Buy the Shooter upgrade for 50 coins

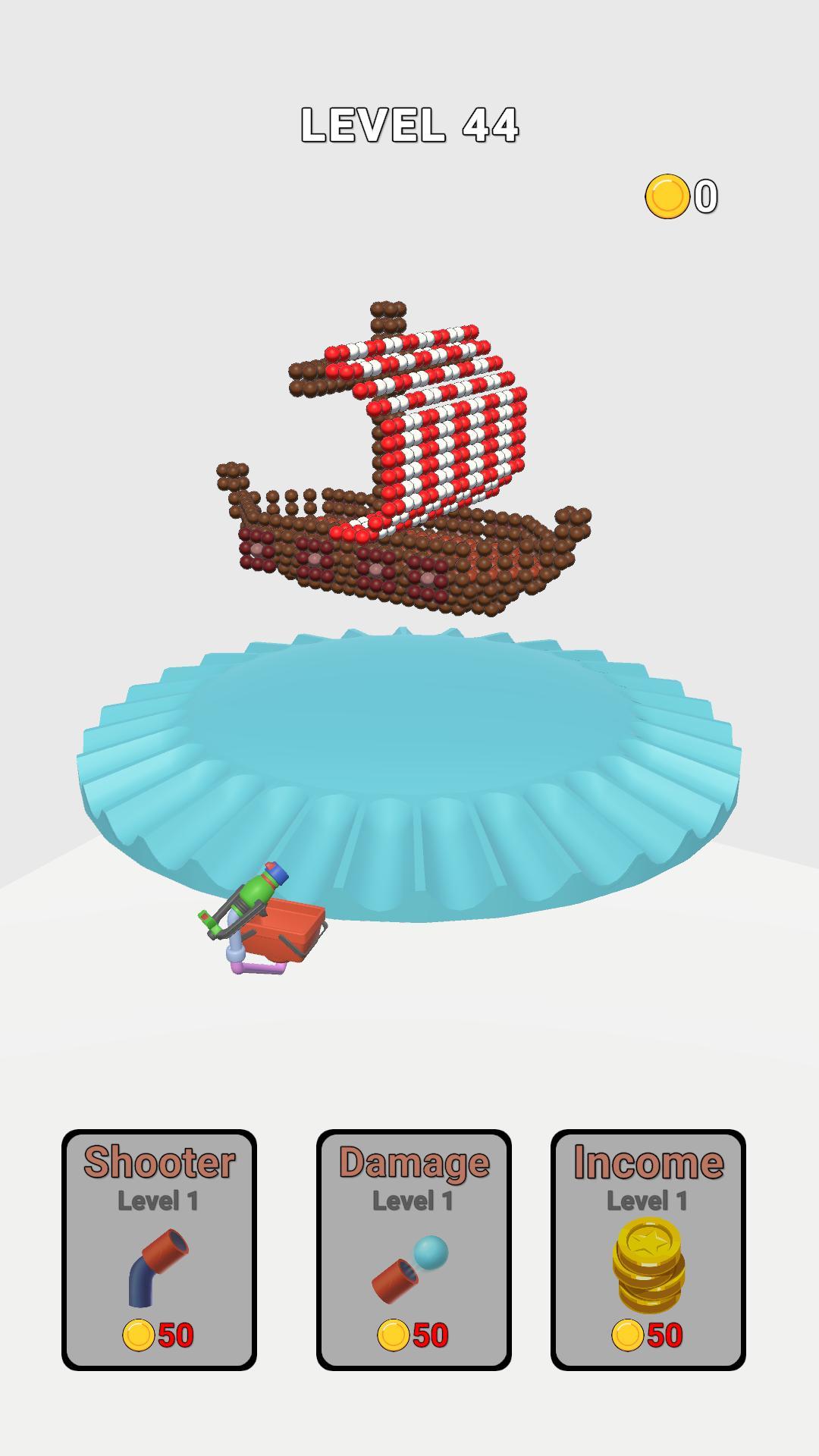coord(159,1250)
